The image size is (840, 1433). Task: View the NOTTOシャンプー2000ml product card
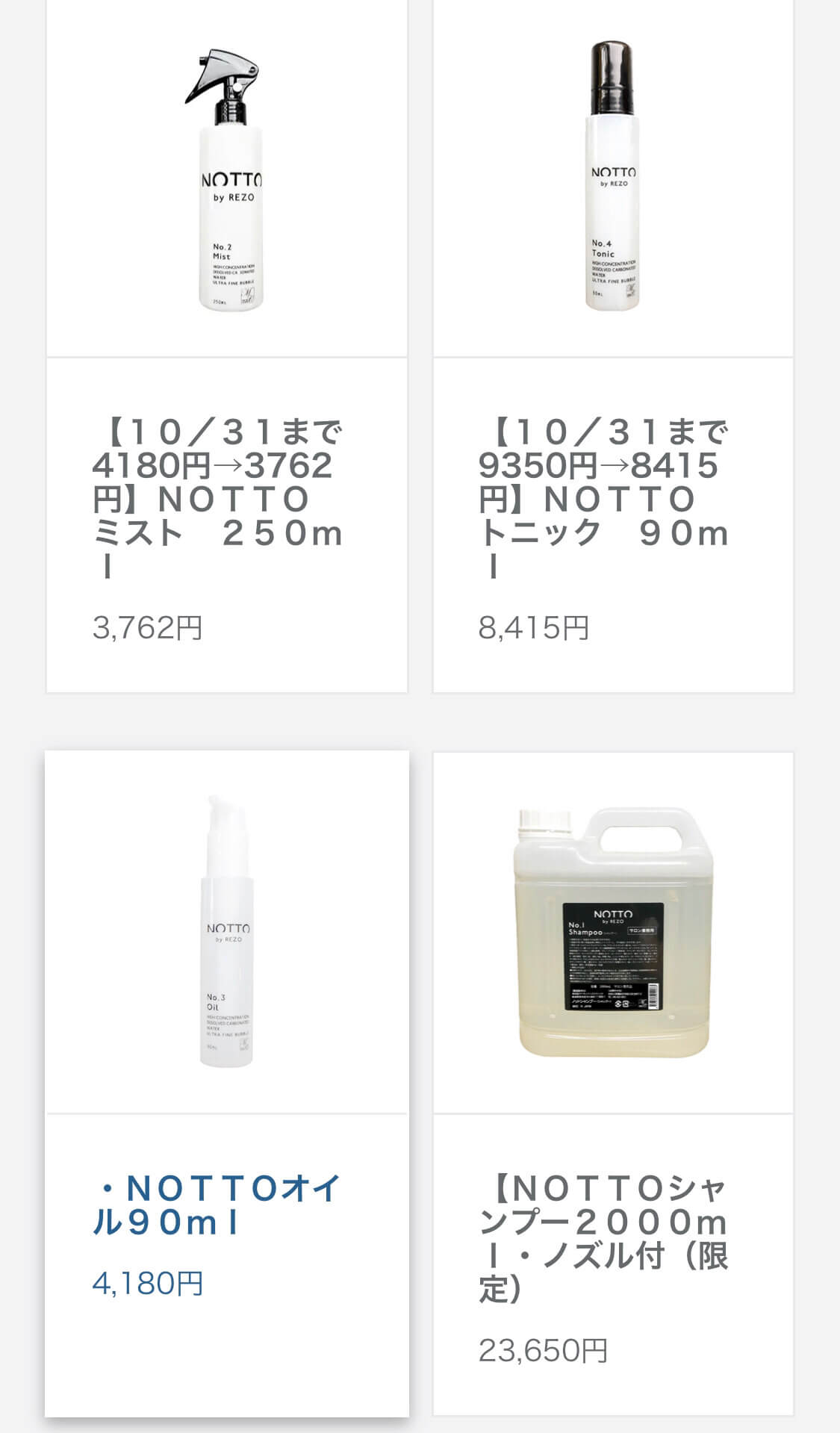[613, 1084]
